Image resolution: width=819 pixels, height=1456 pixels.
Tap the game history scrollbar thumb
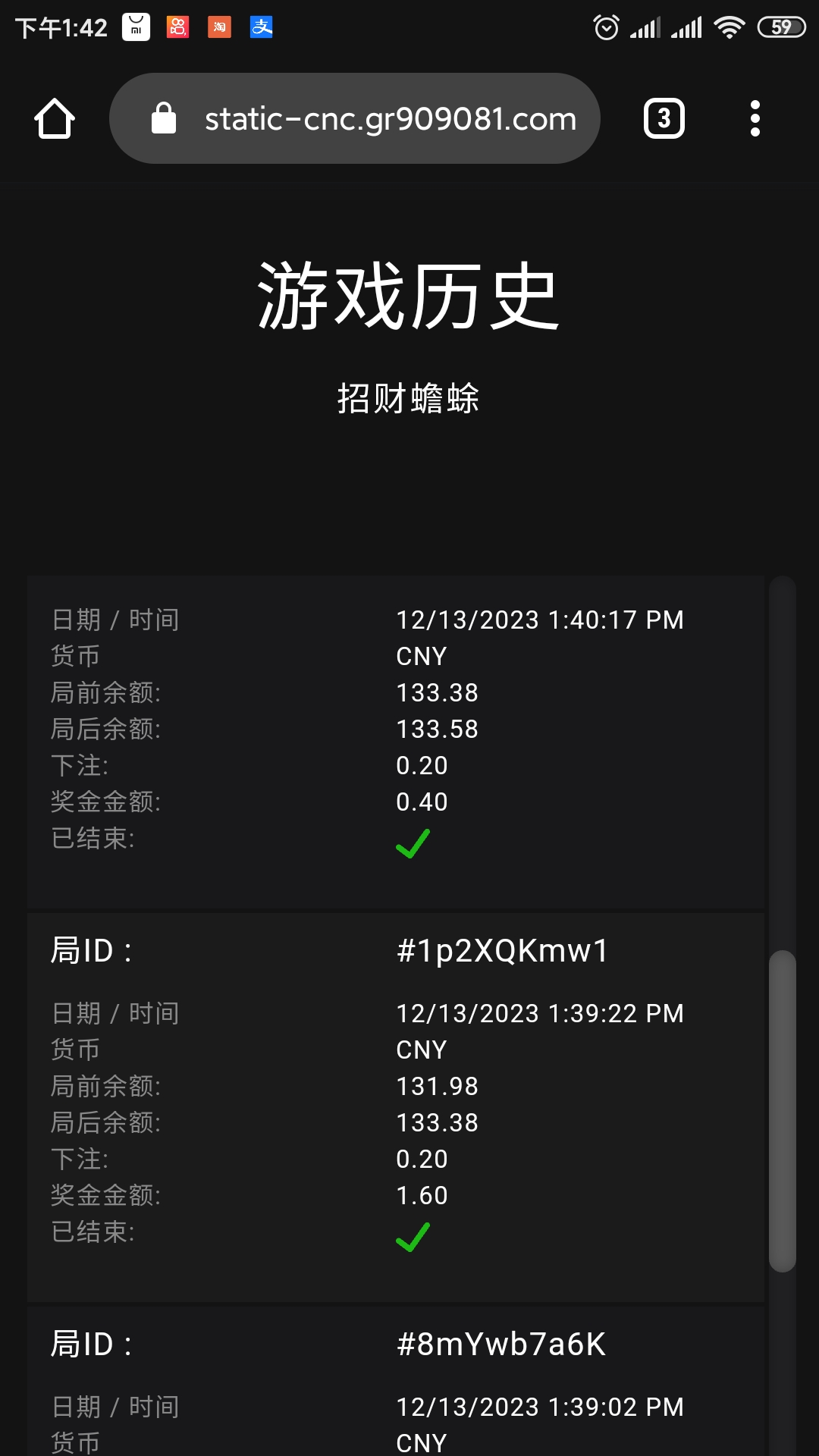782,1110
